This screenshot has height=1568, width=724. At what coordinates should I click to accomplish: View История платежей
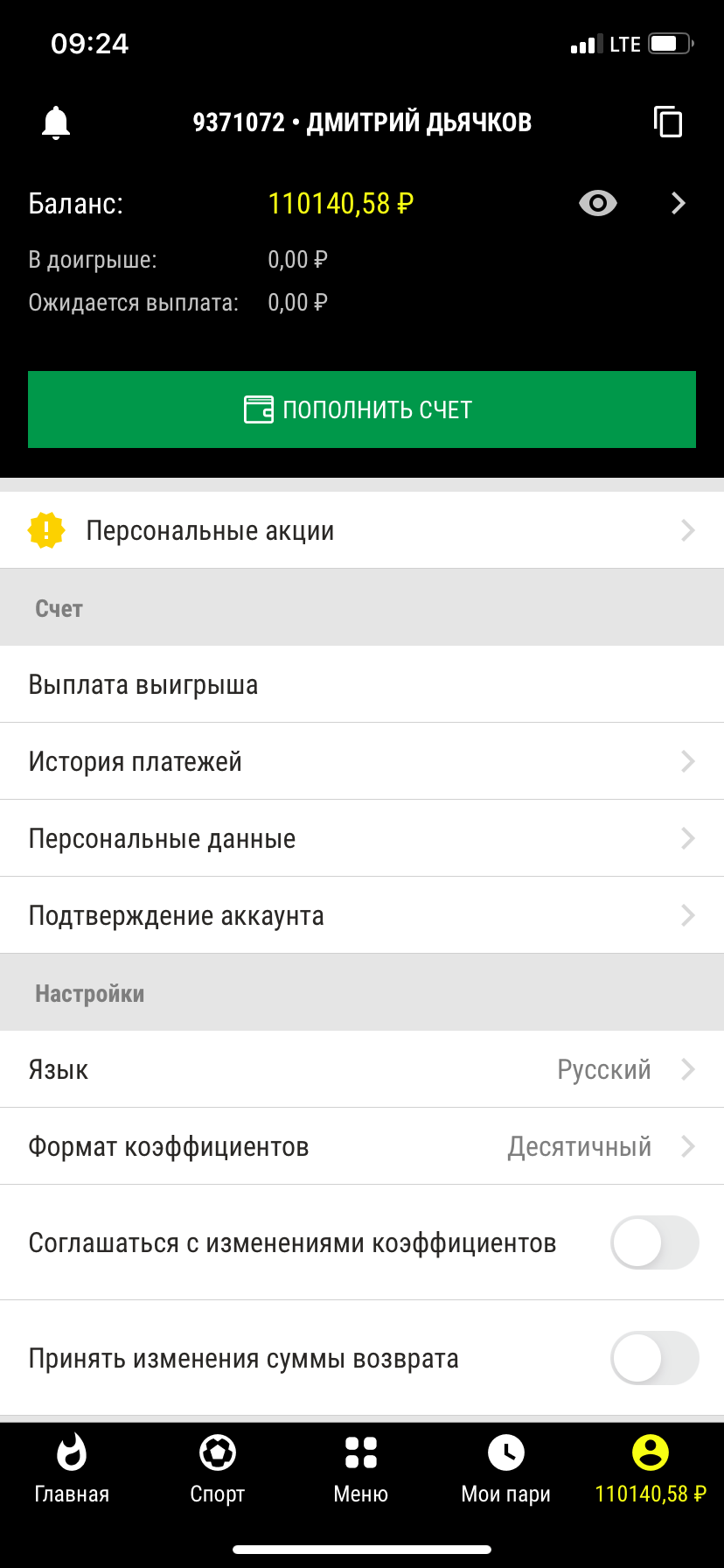coord(362,761)
